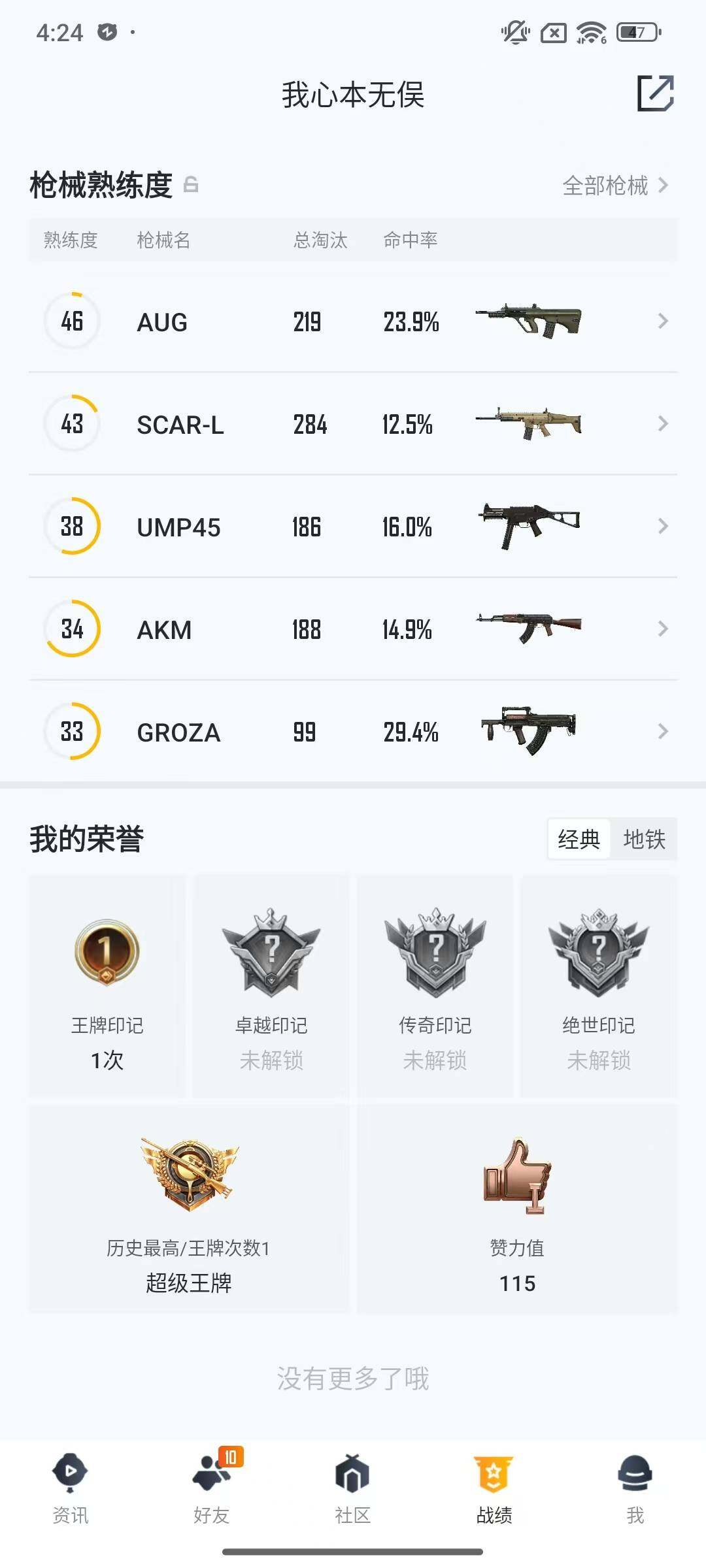Tap the UMP45 proficiency progress ring
Screen dimensions: 706x1568
72,526
